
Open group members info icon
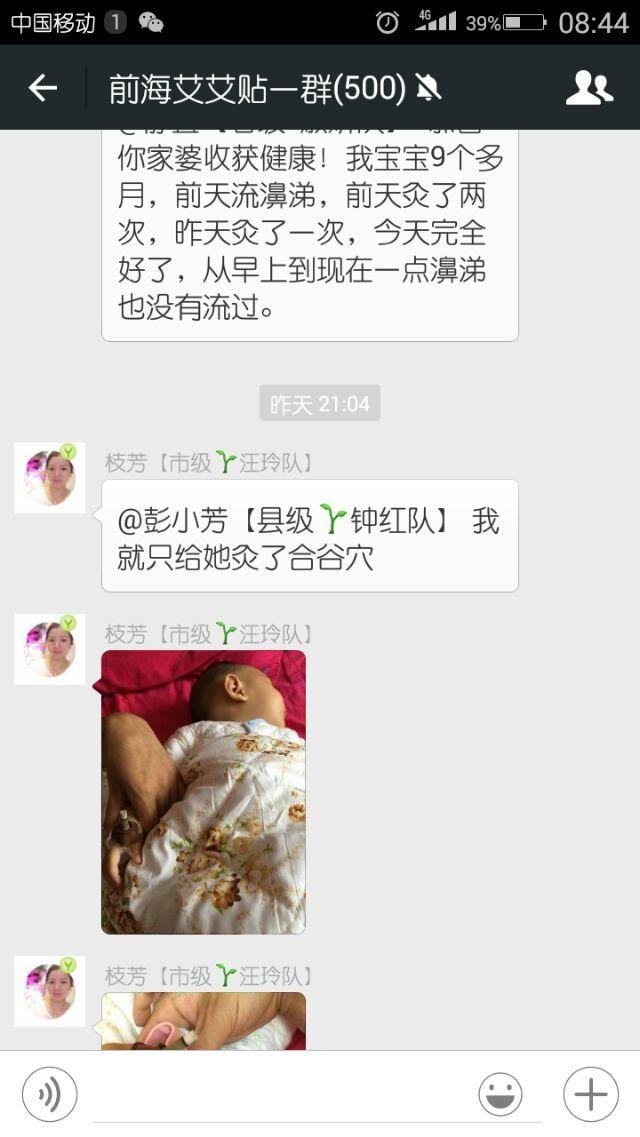(589, 88)
